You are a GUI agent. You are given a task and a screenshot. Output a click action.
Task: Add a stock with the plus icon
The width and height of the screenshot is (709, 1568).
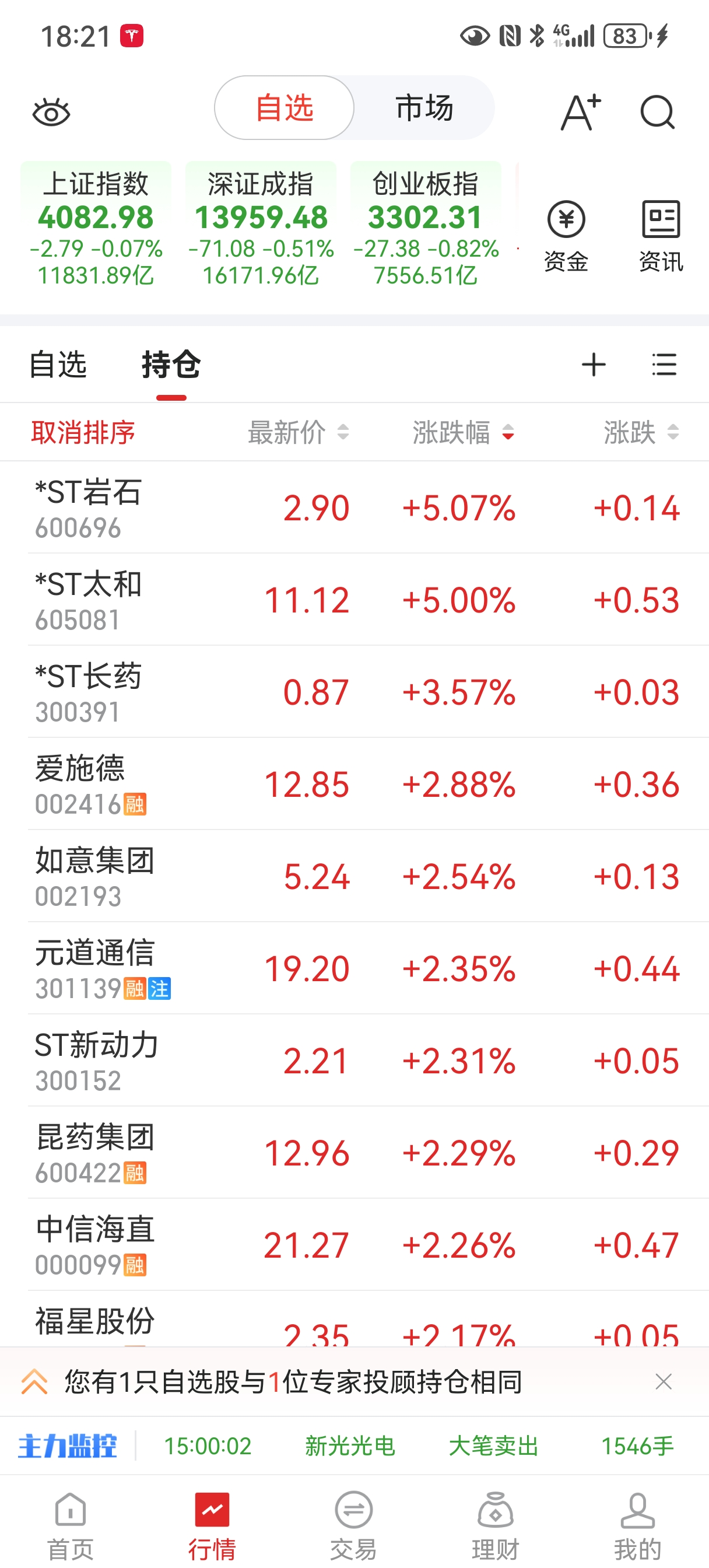click(x=594, y=365)
